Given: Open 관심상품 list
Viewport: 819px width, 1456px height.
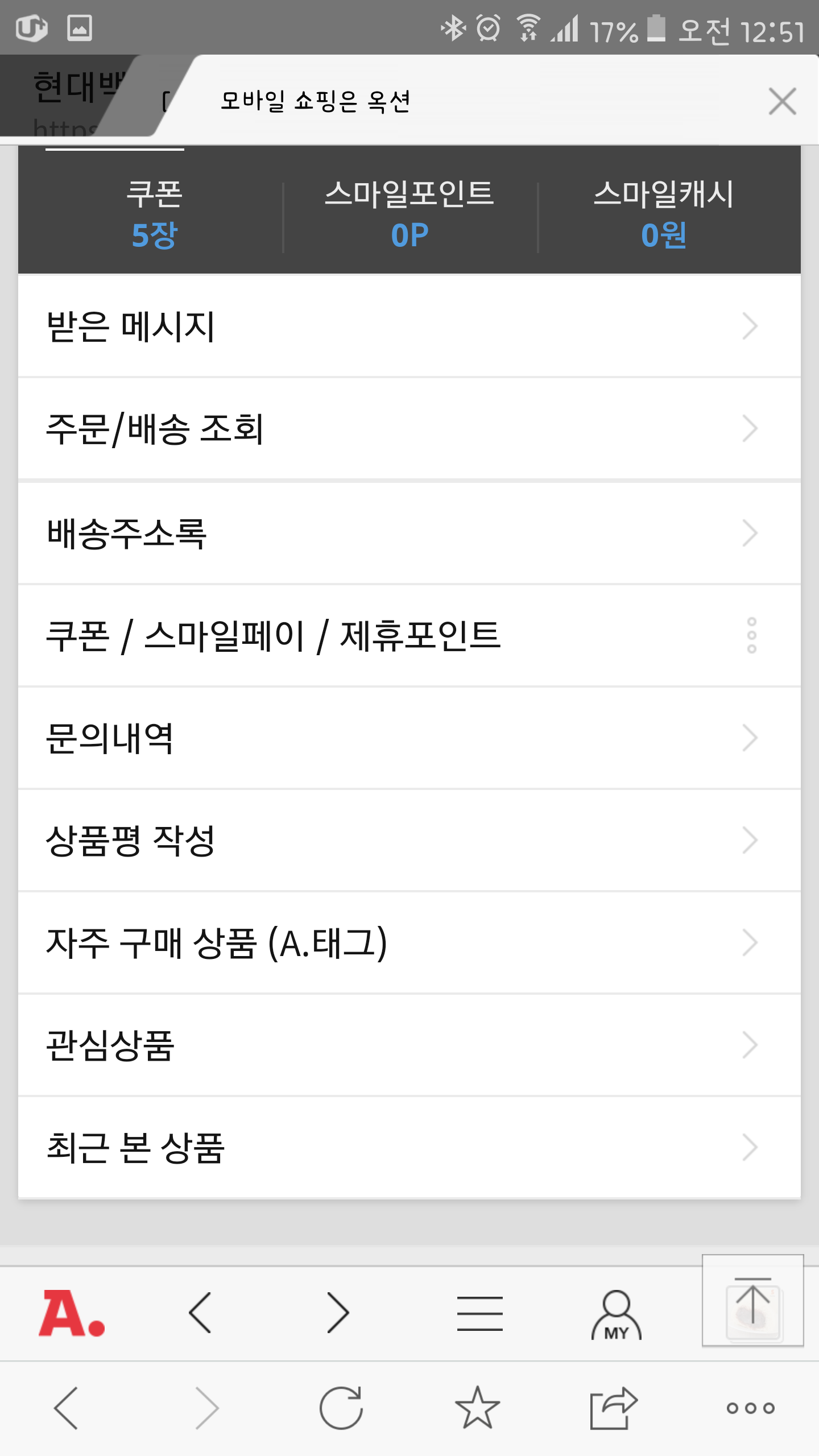Looking at the screenshot, I should coord(408,1045).
